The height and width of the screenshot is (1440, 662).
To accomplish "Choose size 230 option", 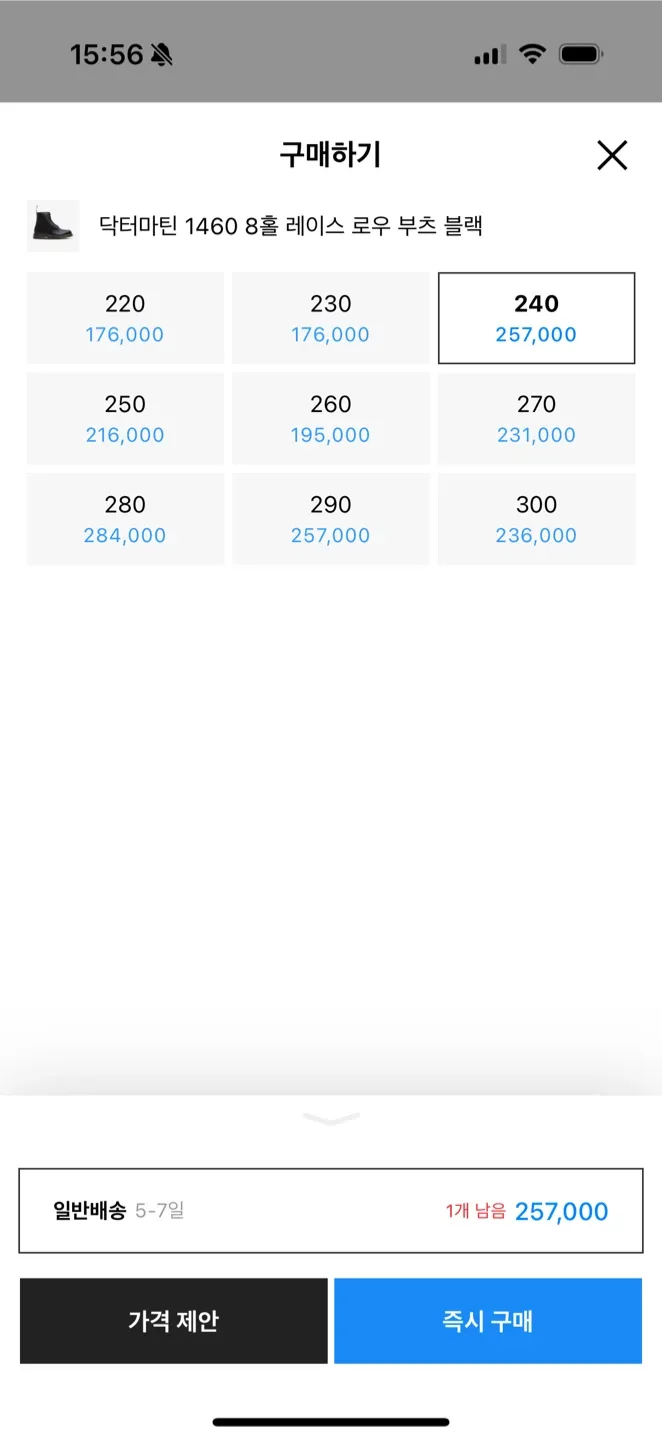I will [x=331, y=318].
